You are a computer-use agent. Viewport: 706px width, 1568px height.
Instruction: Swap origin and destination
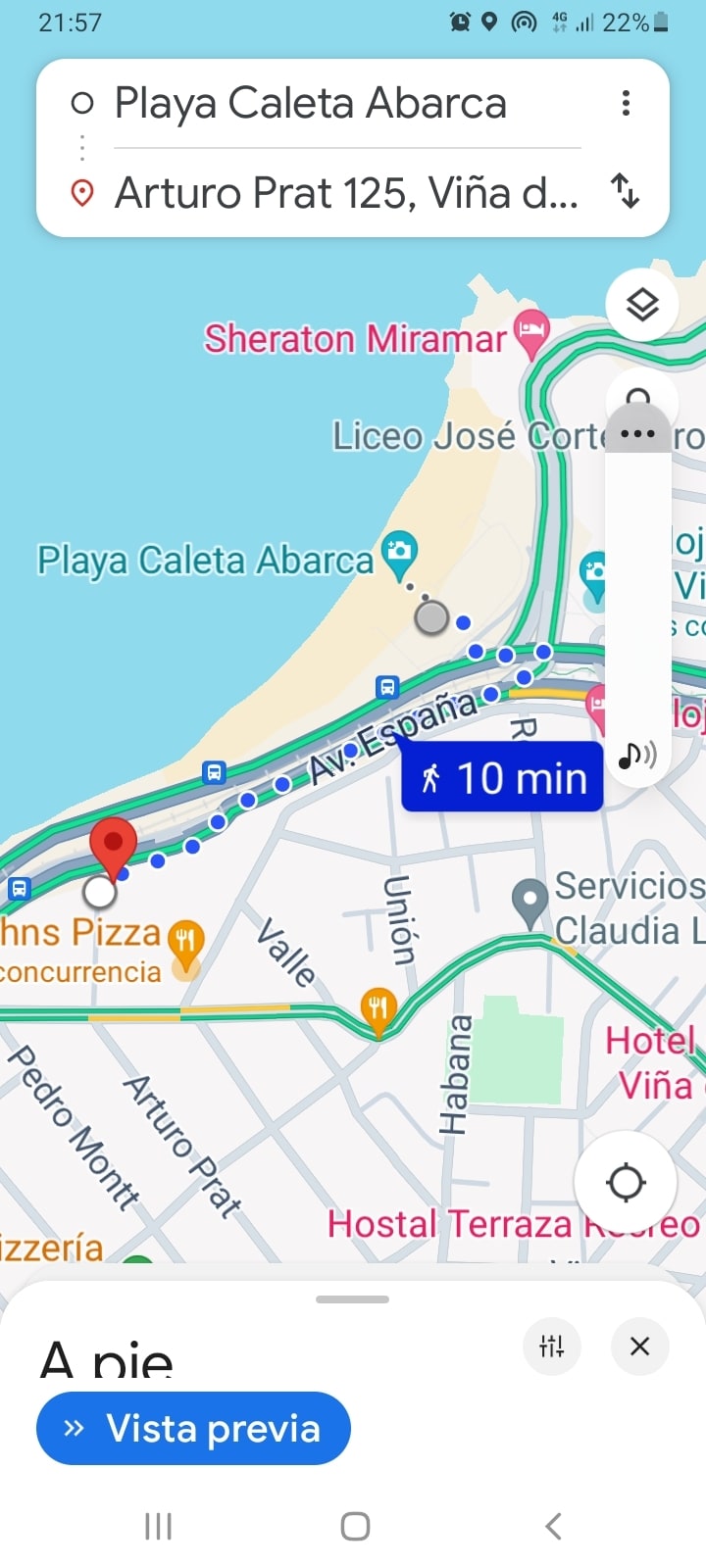click(625, 190)
